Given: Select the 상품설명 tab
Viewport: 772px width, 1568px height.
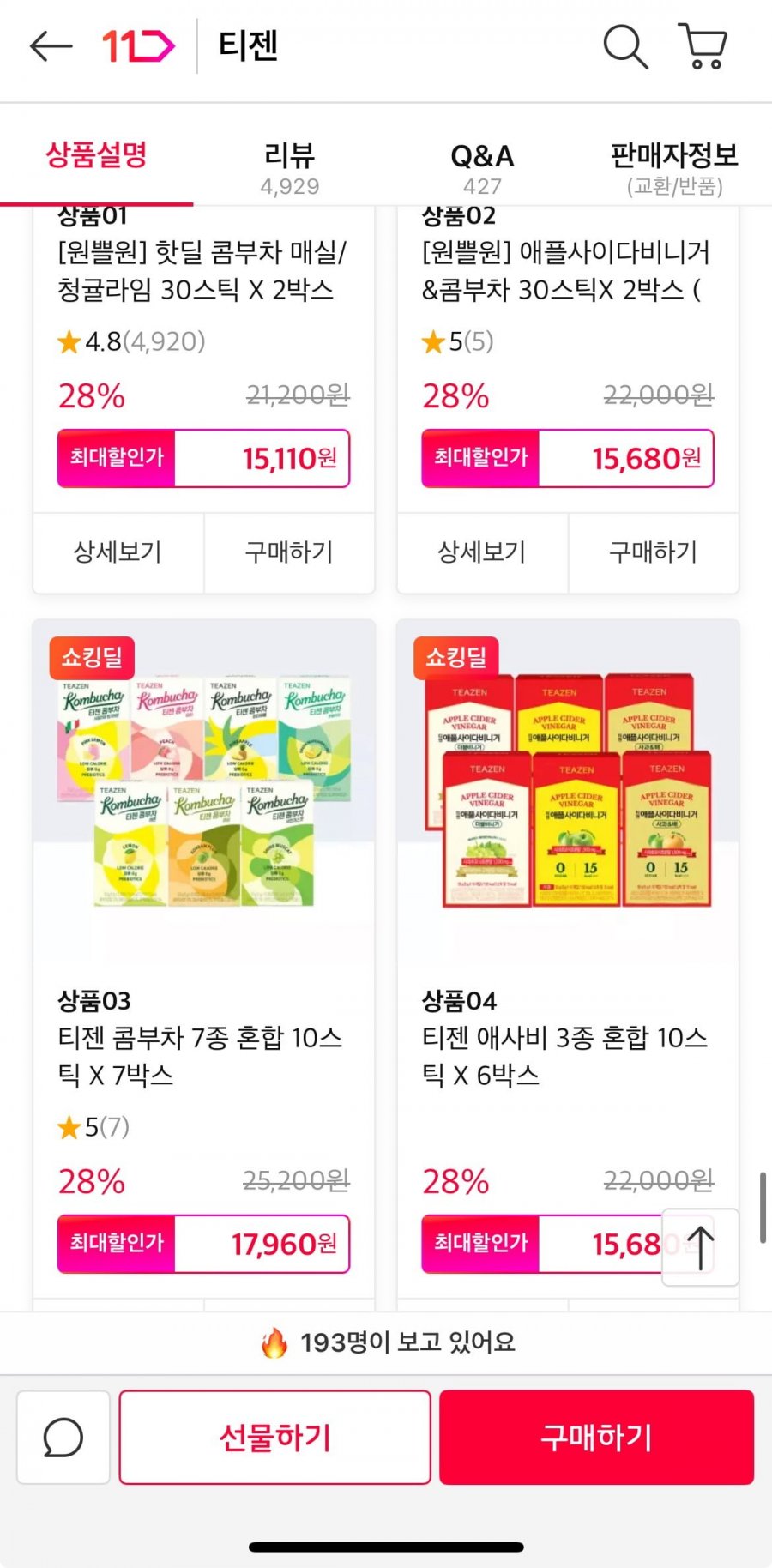Looking at the screenshot, I should point(96,157).
